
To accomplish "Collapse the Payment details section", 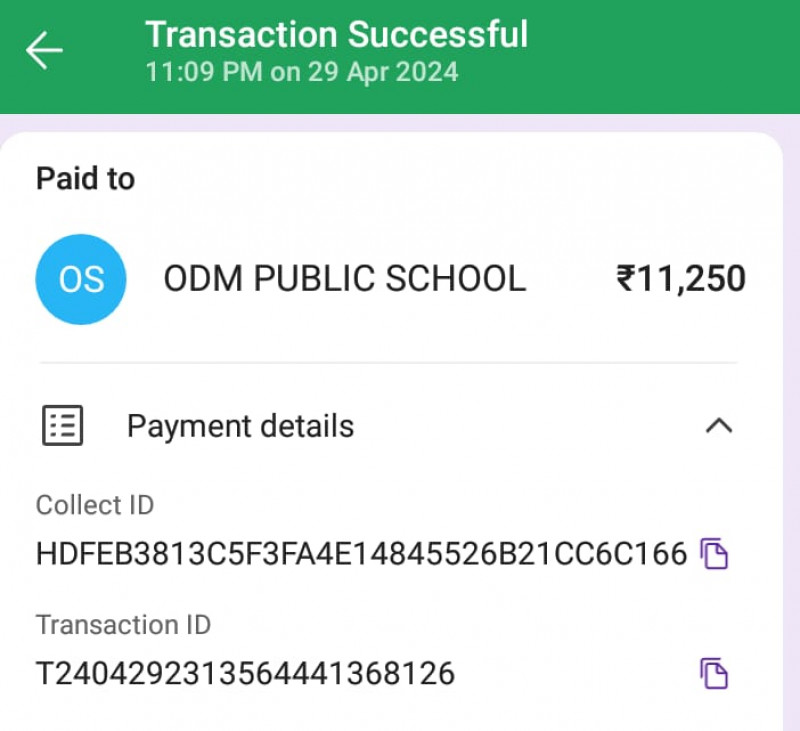I will click(x=718, y=426).
